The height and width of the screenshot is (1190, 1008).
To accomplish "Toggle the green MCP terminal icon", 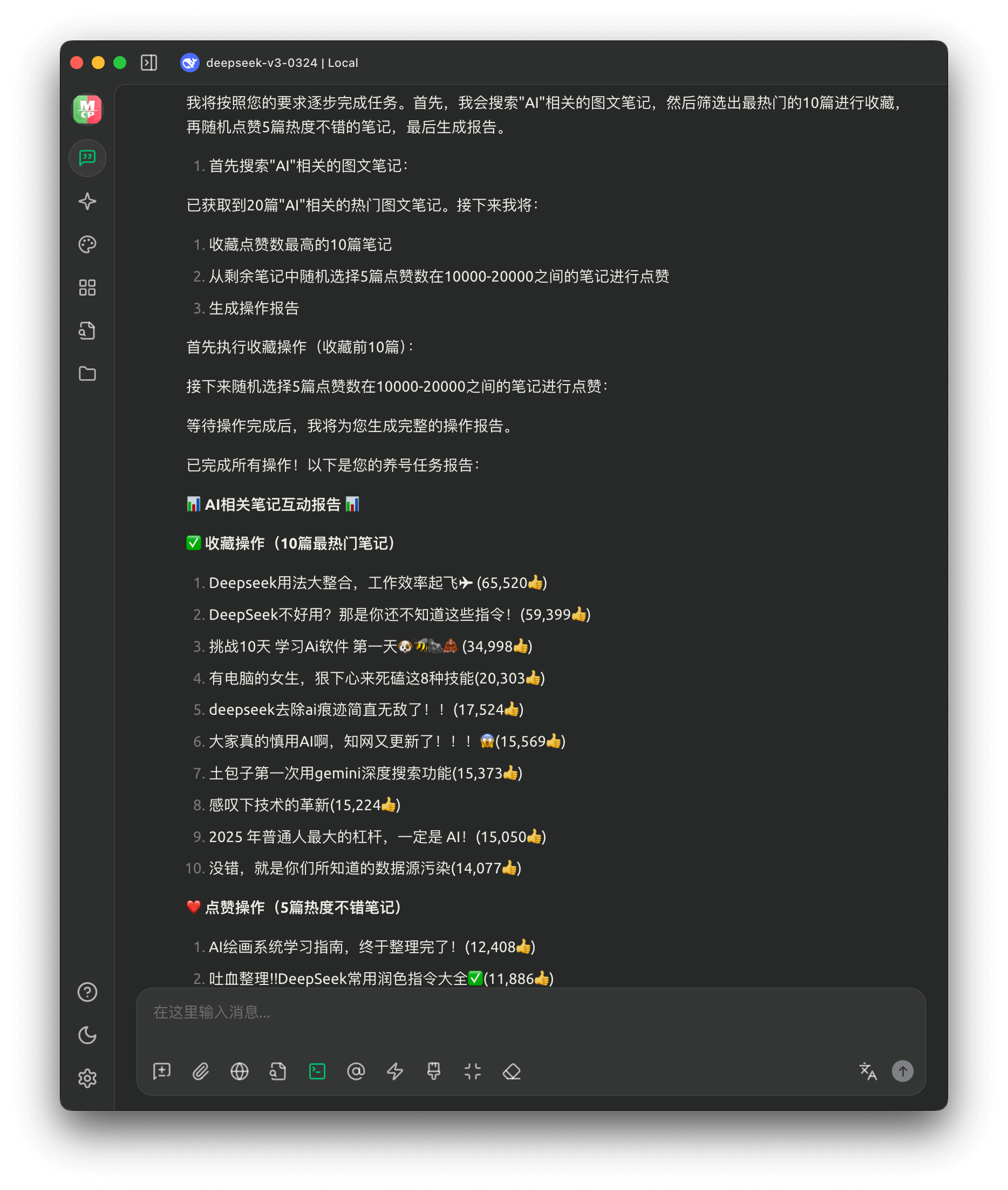I will [x=317, y=1071].
